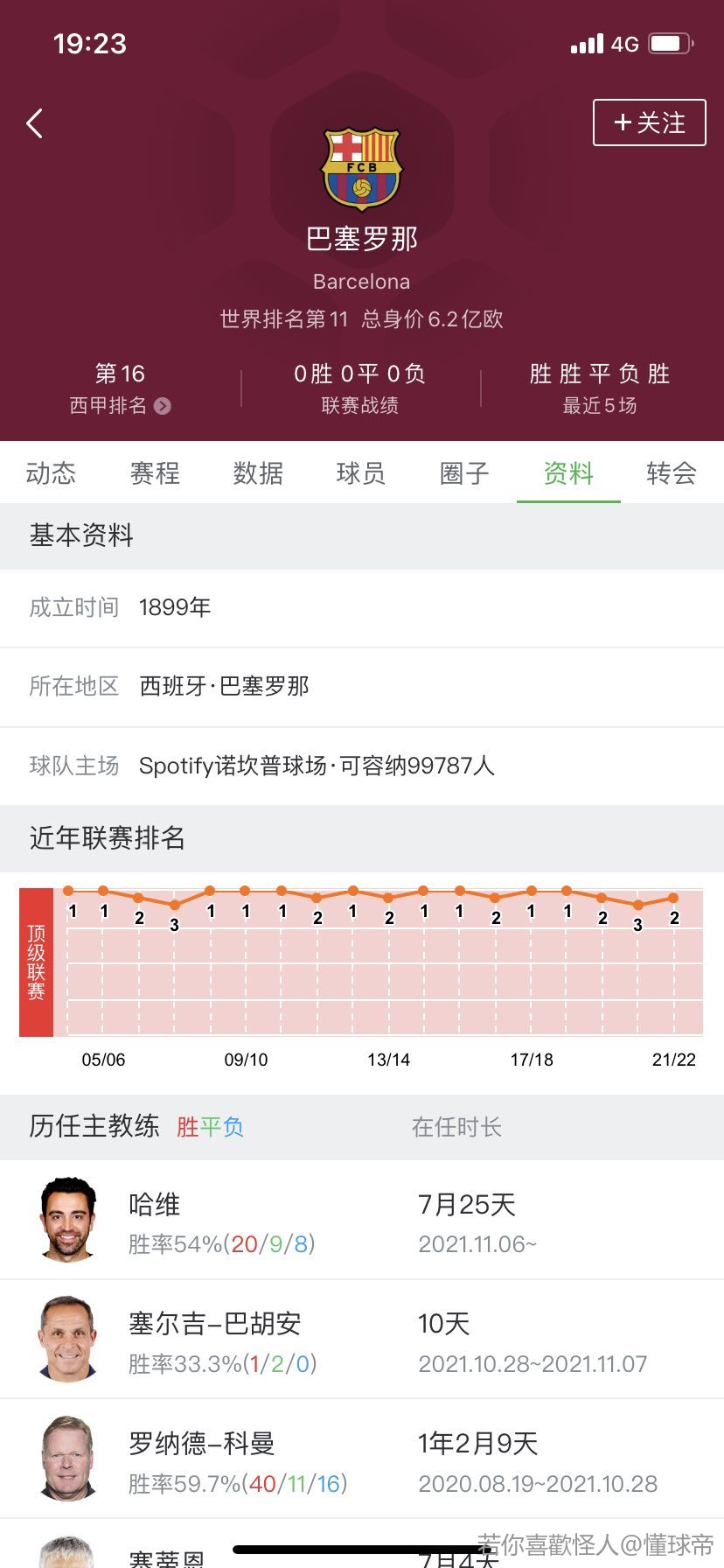724x1568 pixels.
Task: Select the 球员 tab
Action: 361,473
